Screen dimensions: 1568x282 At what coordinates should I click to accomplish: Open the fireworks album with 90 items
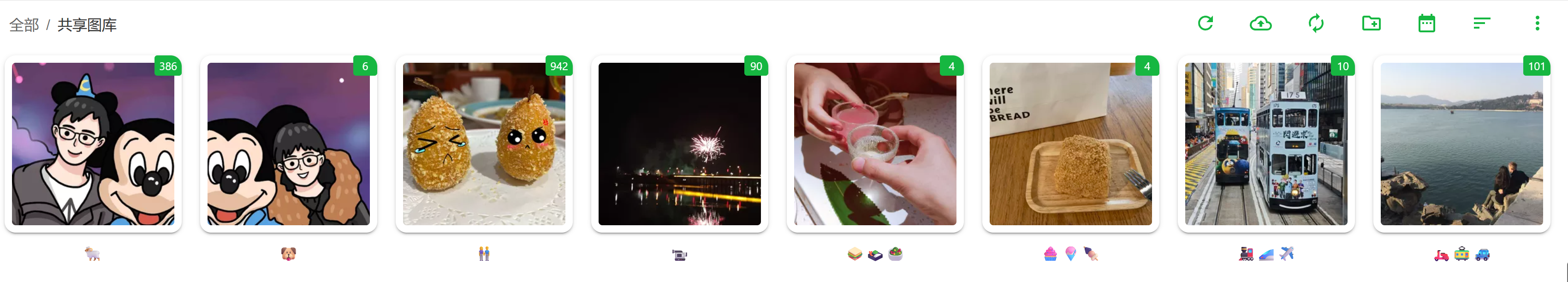[x=679, y=144]
